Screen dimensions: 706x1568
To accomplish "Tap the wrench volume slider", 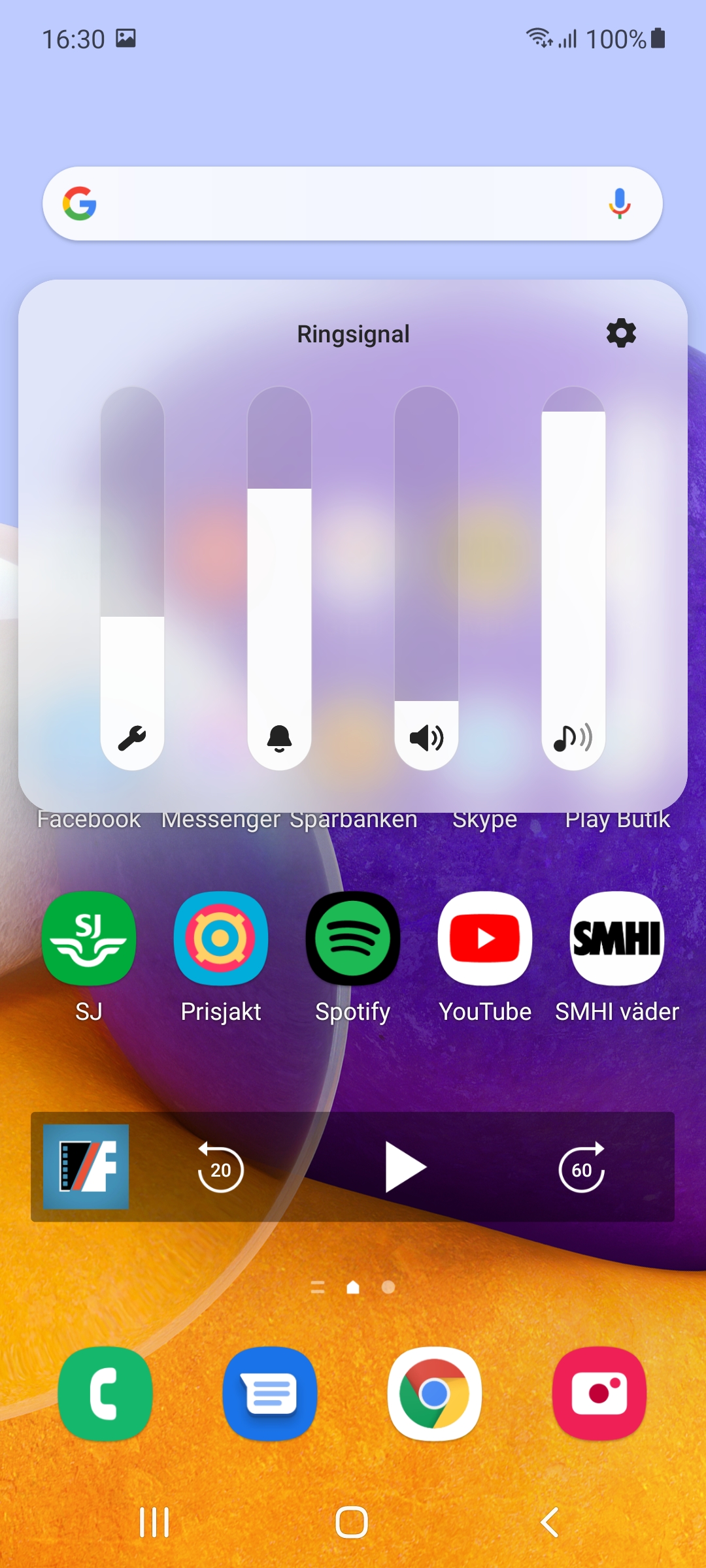I will pyautogui.click(x=132, y=578).
